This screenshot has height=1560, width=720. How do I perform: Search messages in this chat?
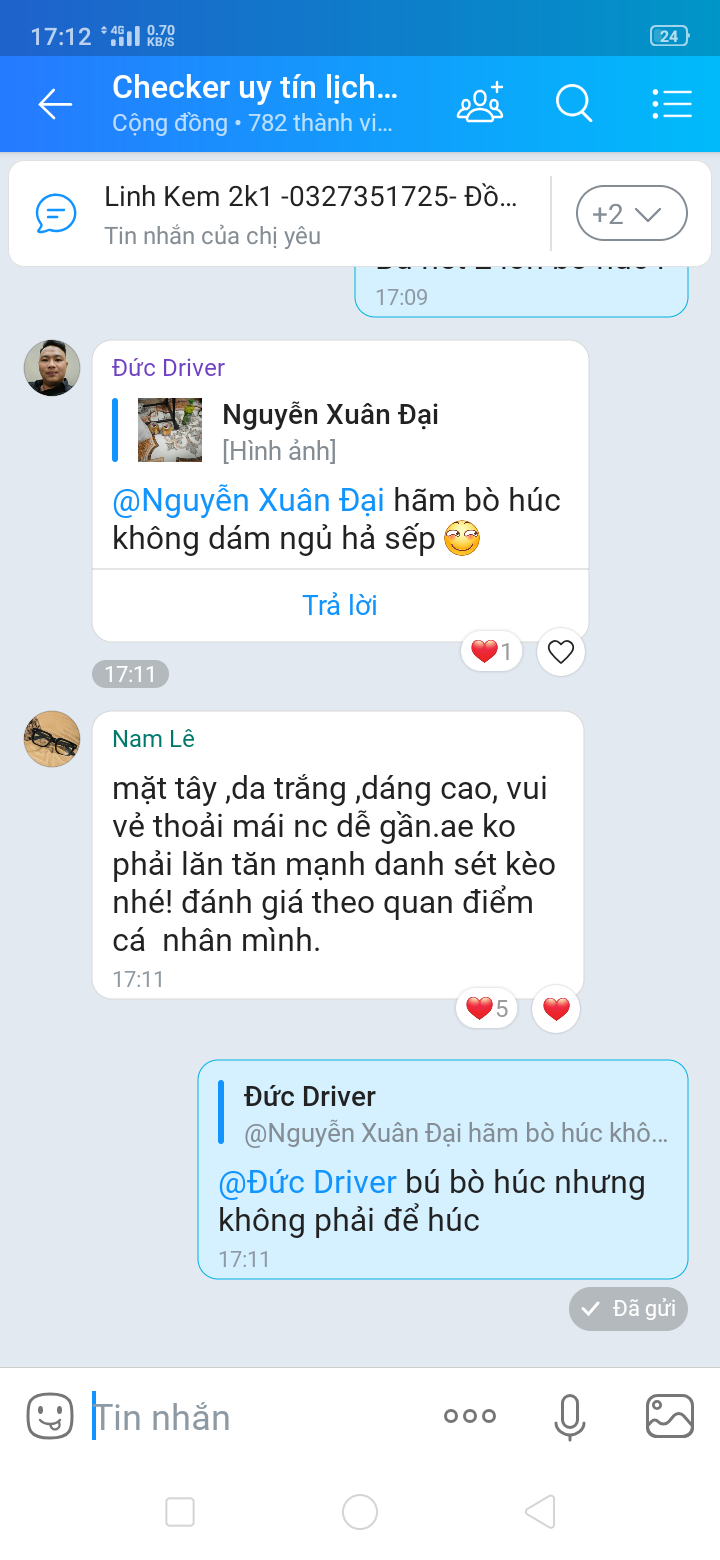point(574,104)
